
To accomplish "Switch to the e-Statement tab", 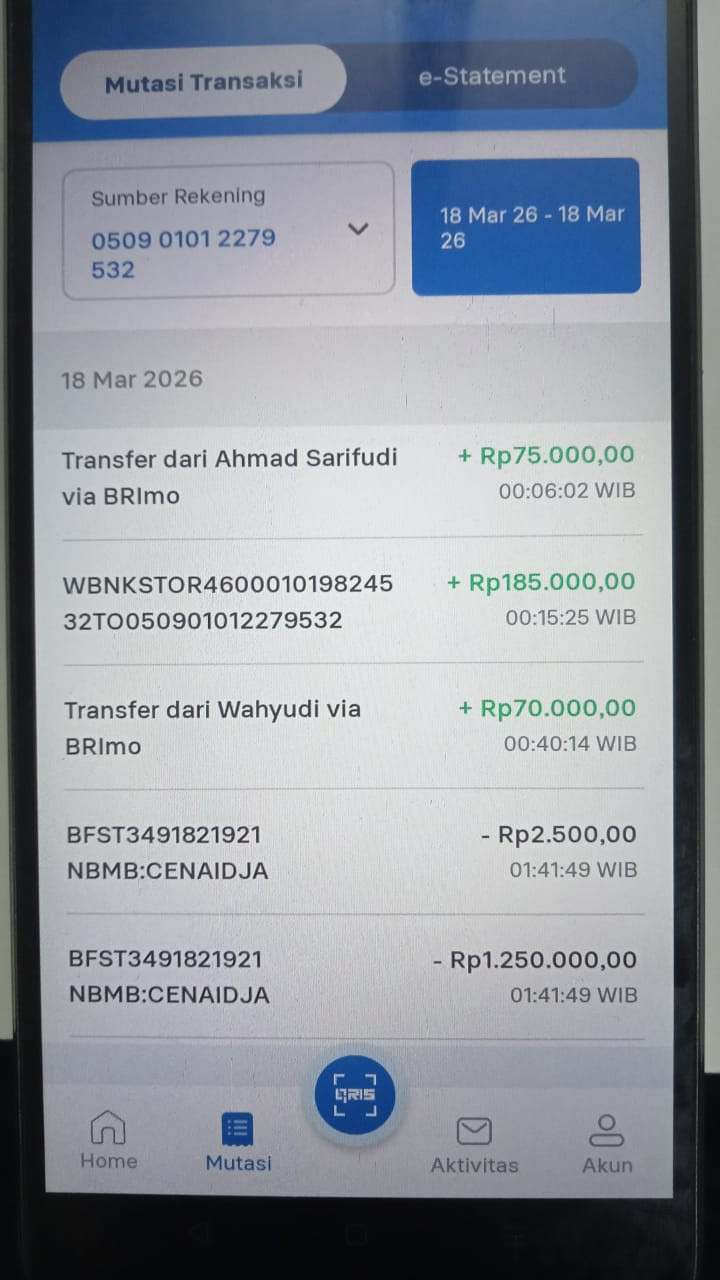I will point(492,76).
